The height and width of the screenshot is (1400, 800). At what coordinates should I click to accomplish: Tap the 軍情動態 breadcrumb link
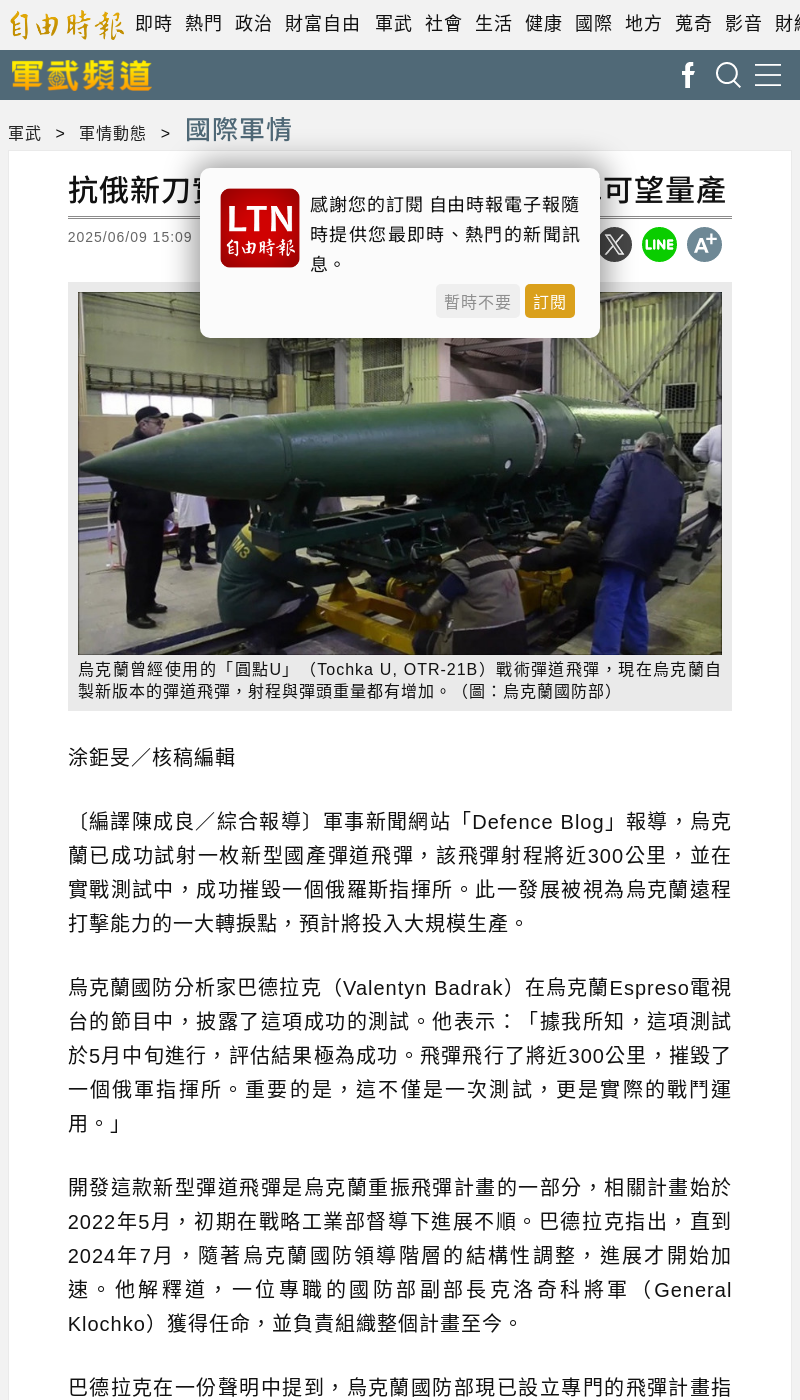[112, 133]
